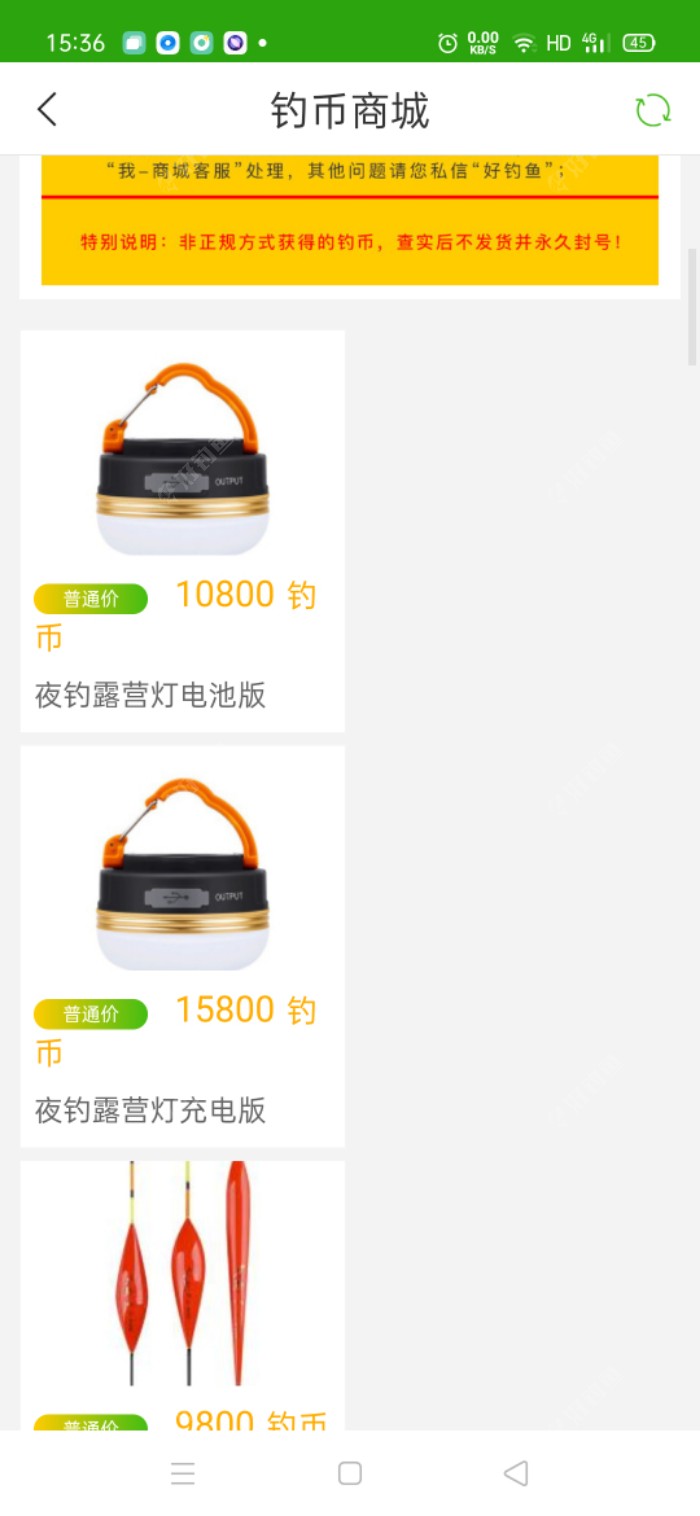Open 夜钓露营灯充电版 product card
The width and height of the screenshot is (700, 1516).
(182, 945)
